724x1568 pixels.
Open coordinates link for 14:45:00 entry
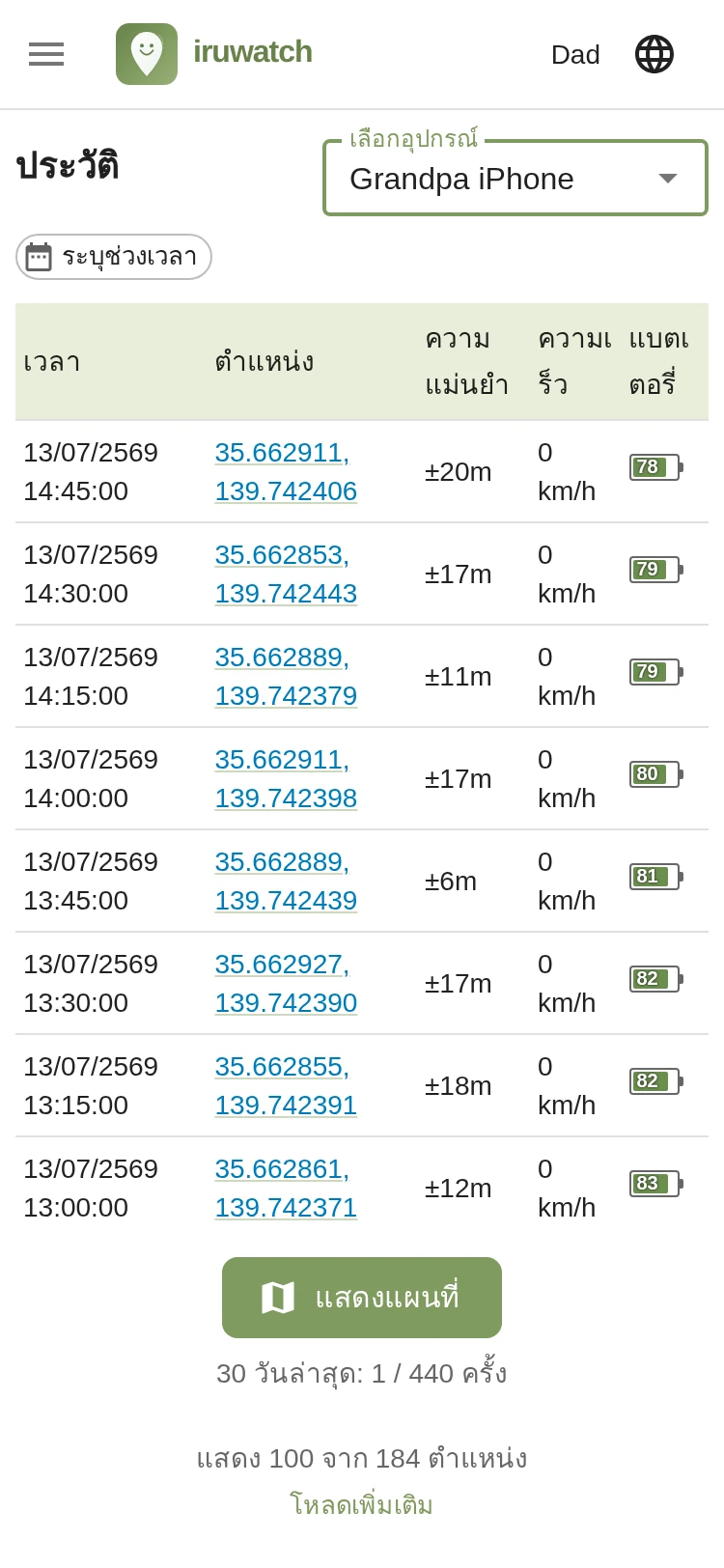click(286, 471)
